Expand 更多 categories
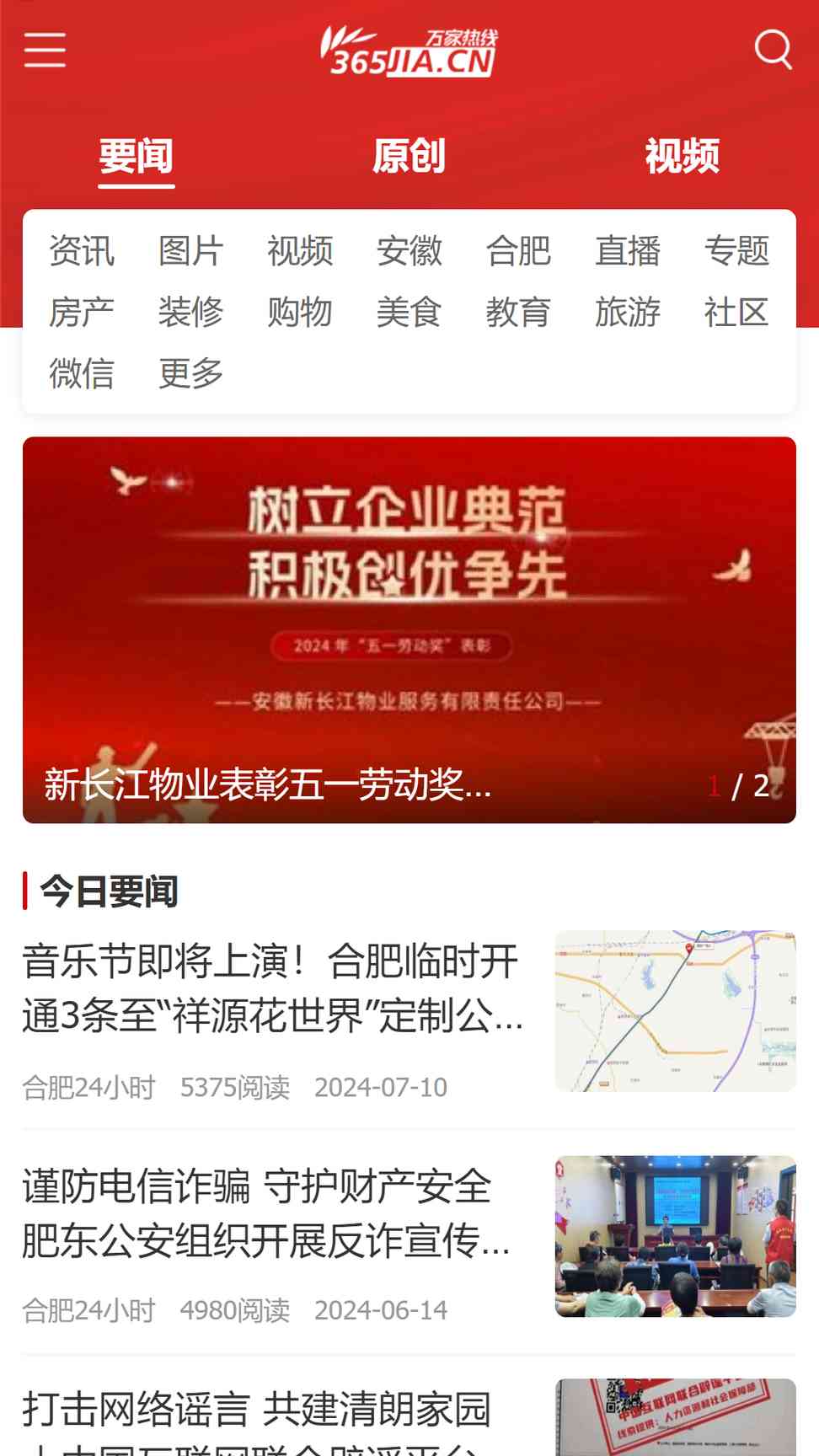Image resolution: width=819 pixels, height=1456 pixels. click(x=190, y=373)
